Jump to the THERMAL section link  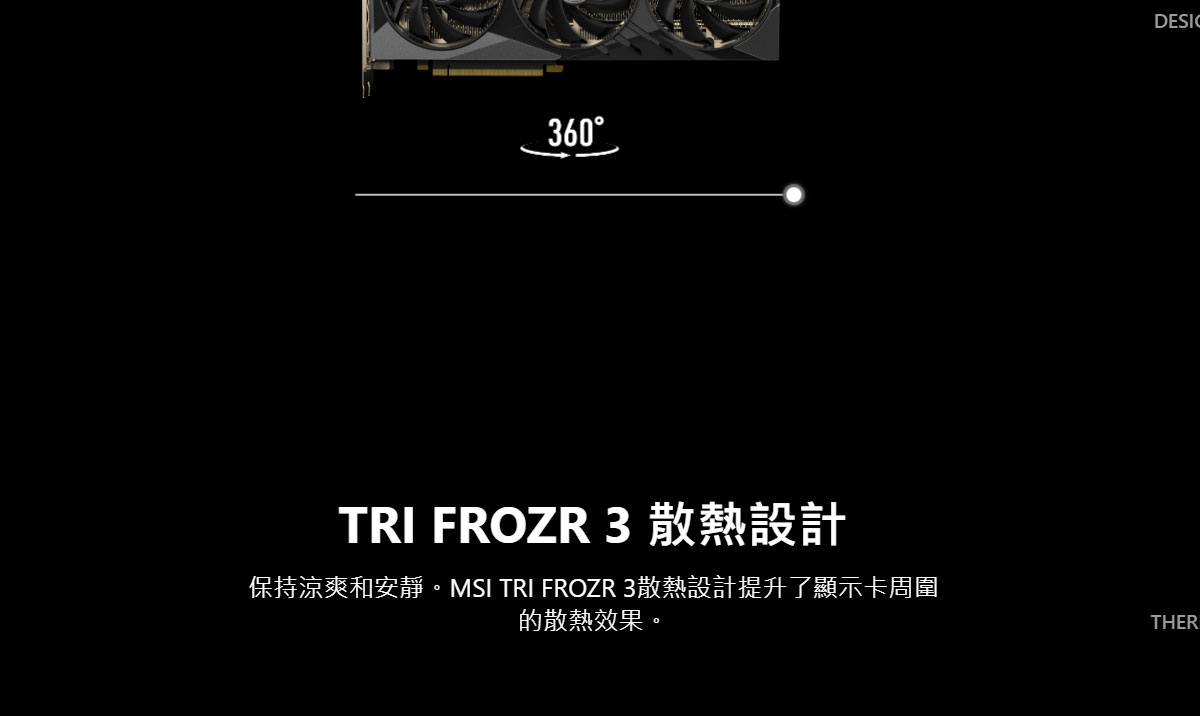pos(1175,622)
